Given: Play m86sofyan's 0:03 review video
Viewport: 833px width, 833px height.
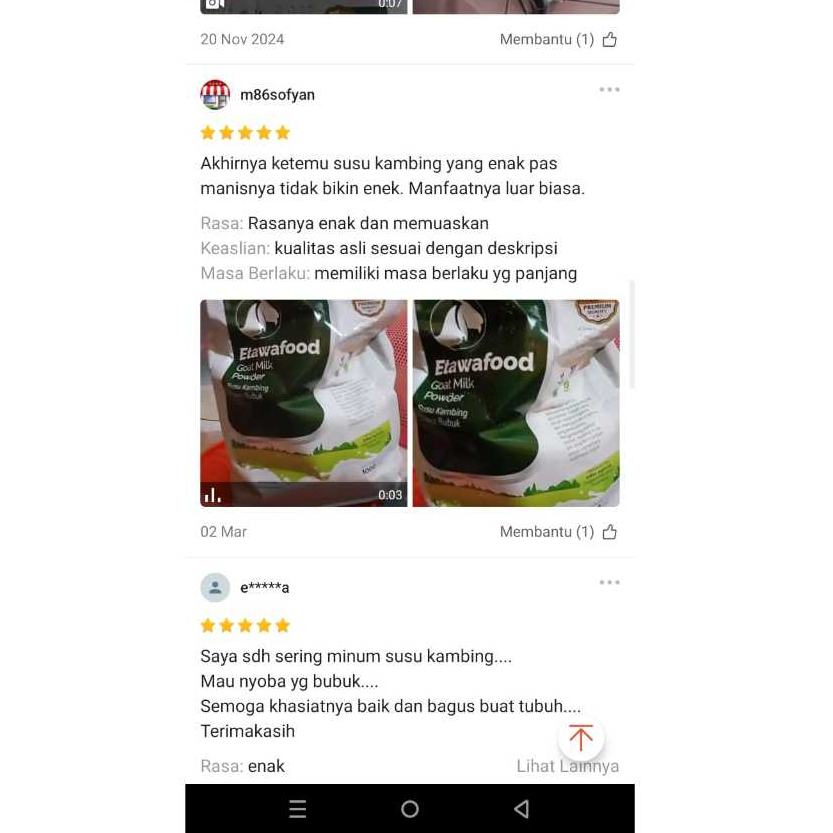Looking at the screenshot, I should pos(303,403).
